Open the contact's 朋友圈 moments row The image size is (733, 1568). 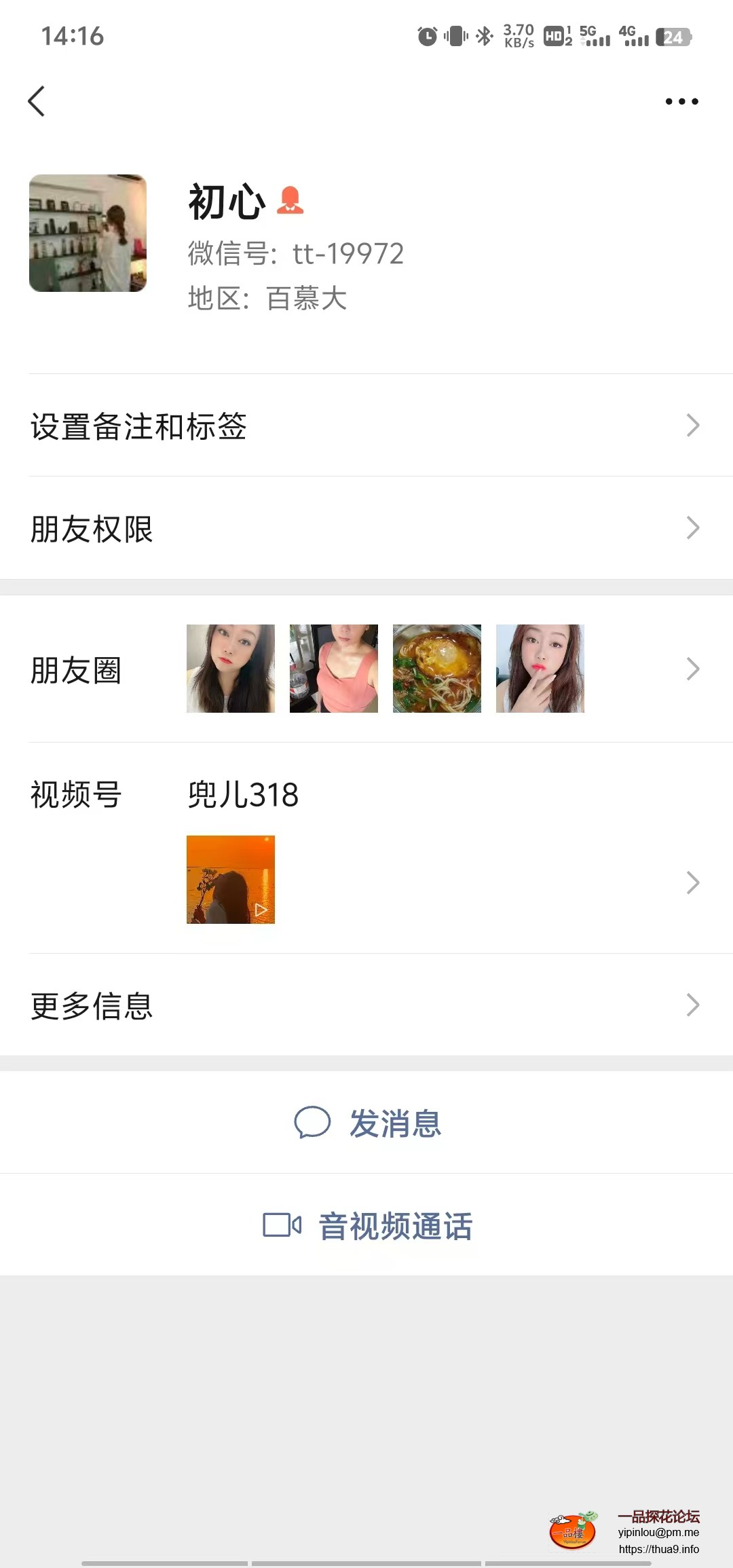366,669
